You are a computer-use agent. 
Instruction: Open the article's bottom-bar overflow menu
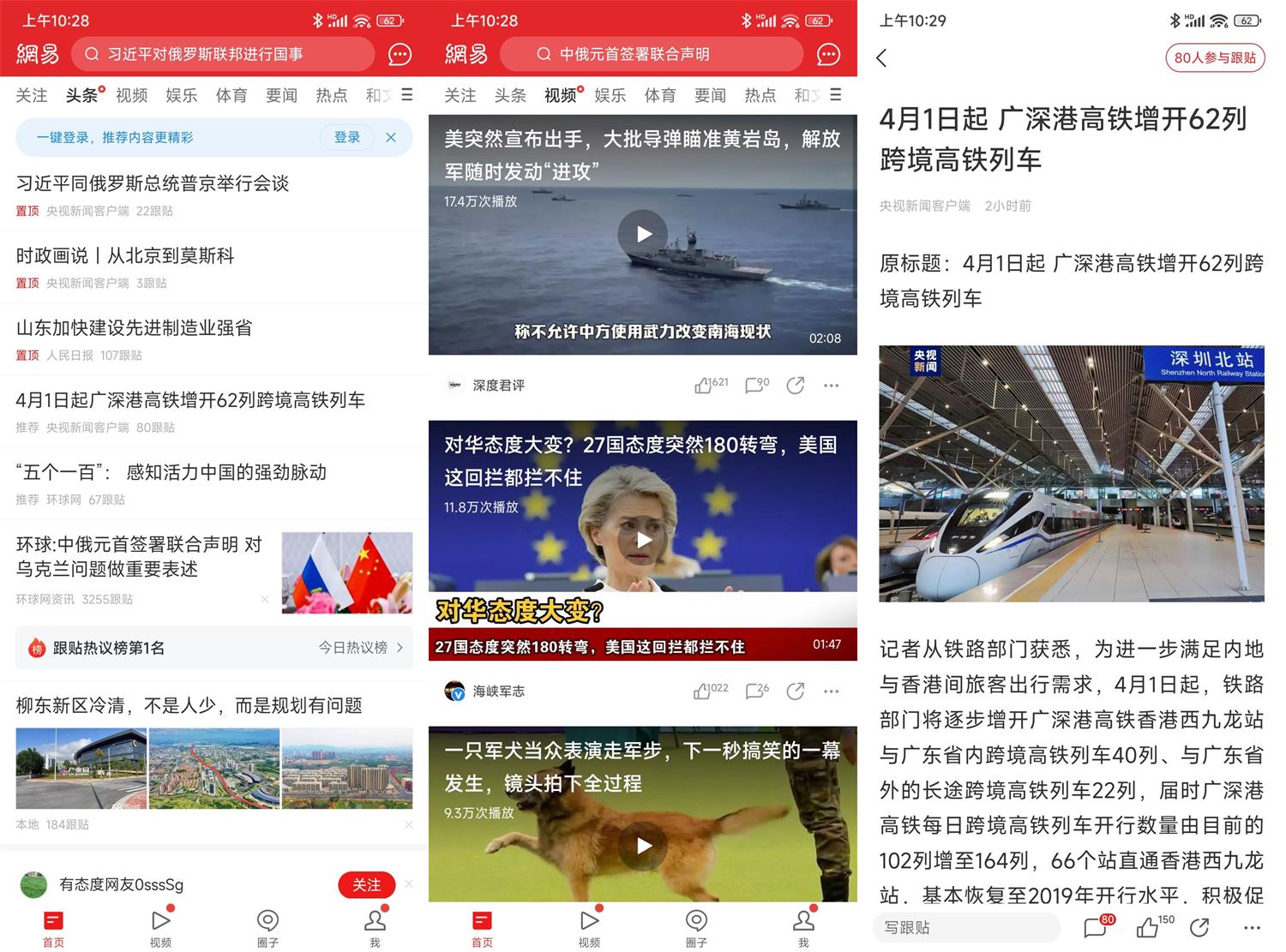point(1251,927)
